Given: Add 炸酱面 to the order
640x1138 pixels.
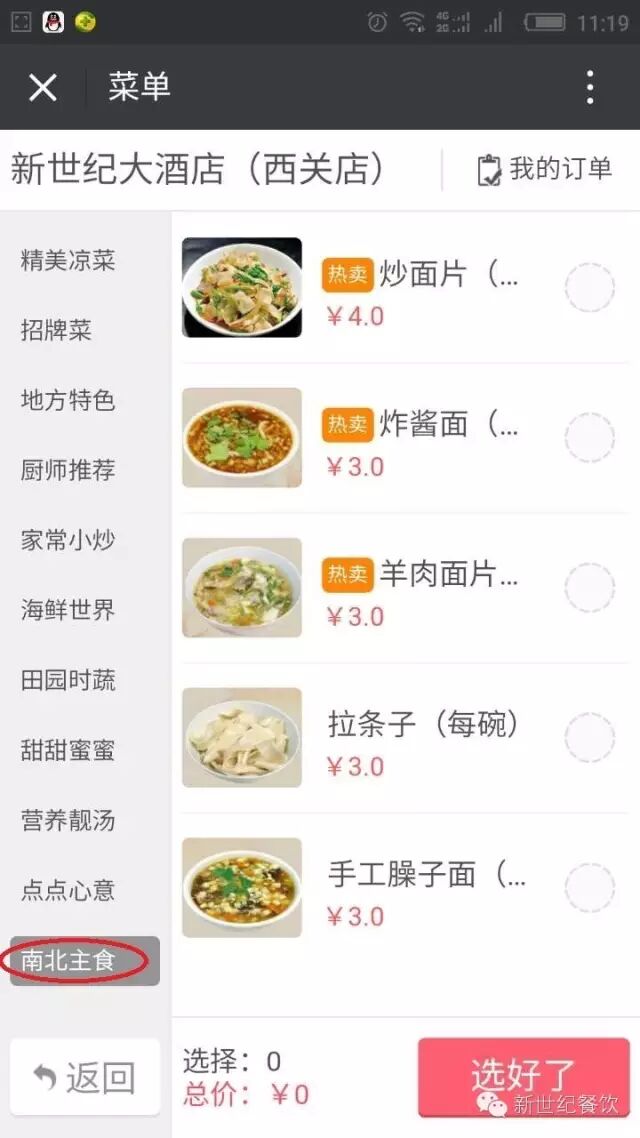Looking at the screenshot, I should click(589, 438).
